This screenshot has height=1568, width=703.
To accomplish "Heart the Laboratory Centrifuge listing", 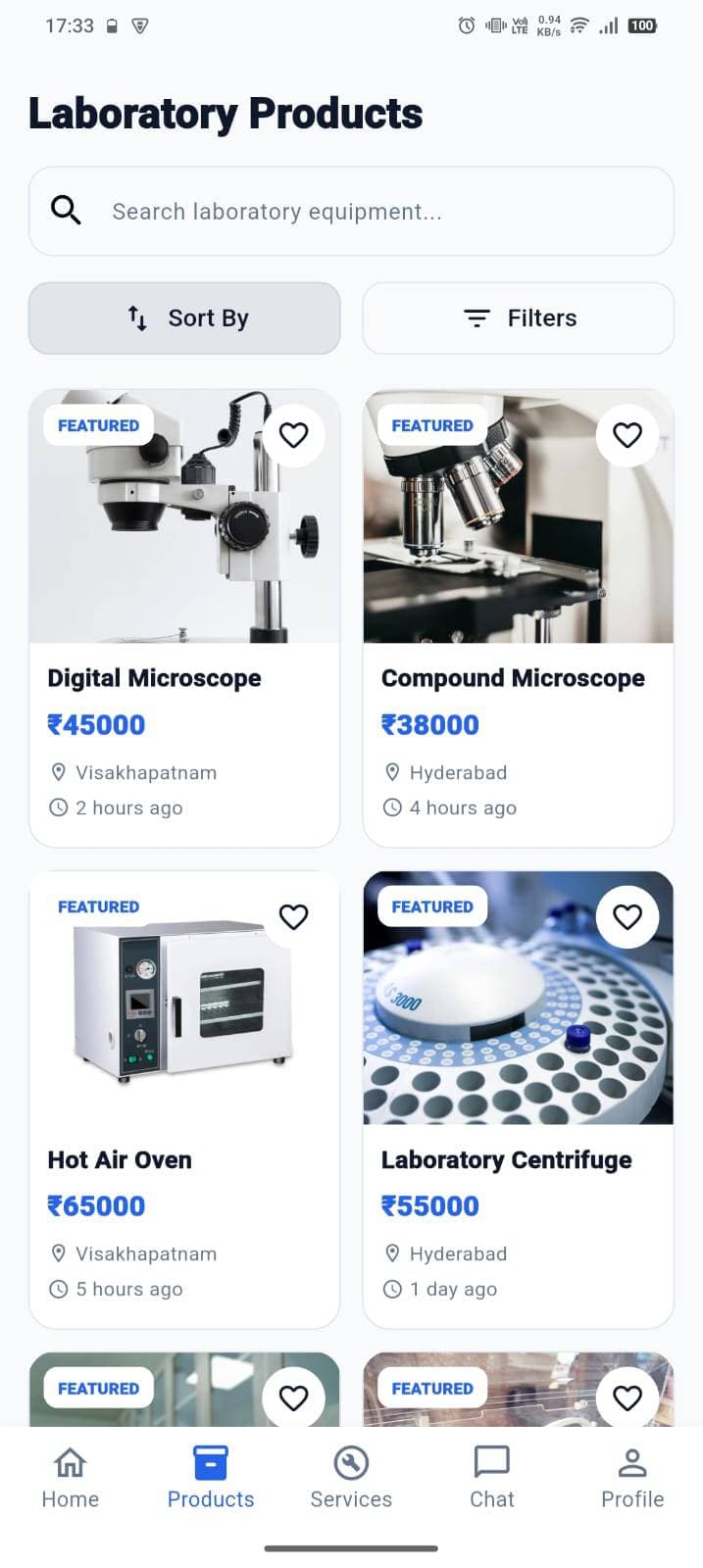I will [628, 916].
